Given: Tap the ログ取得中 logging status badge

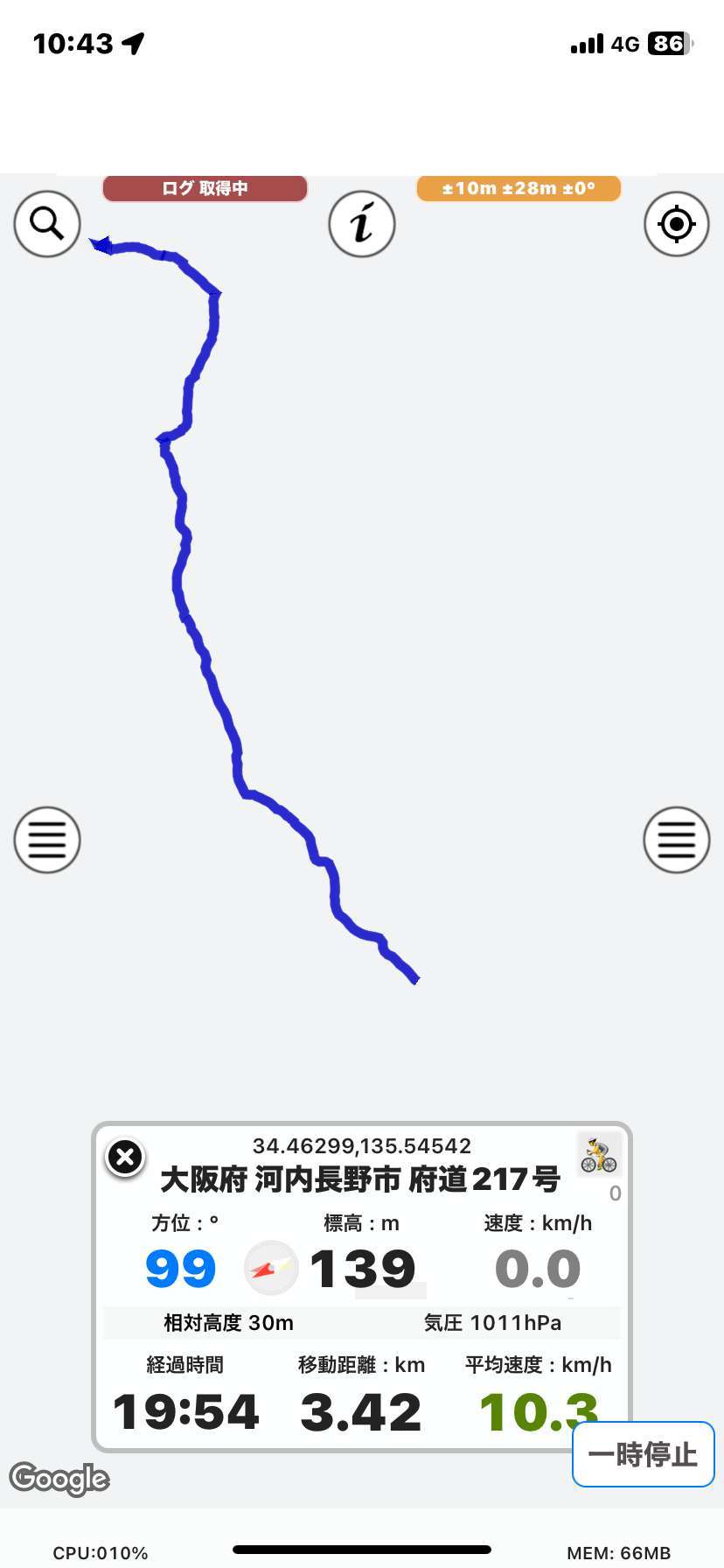Looking at the screenshot, I should pyautogui.click(x=205, y=188).
